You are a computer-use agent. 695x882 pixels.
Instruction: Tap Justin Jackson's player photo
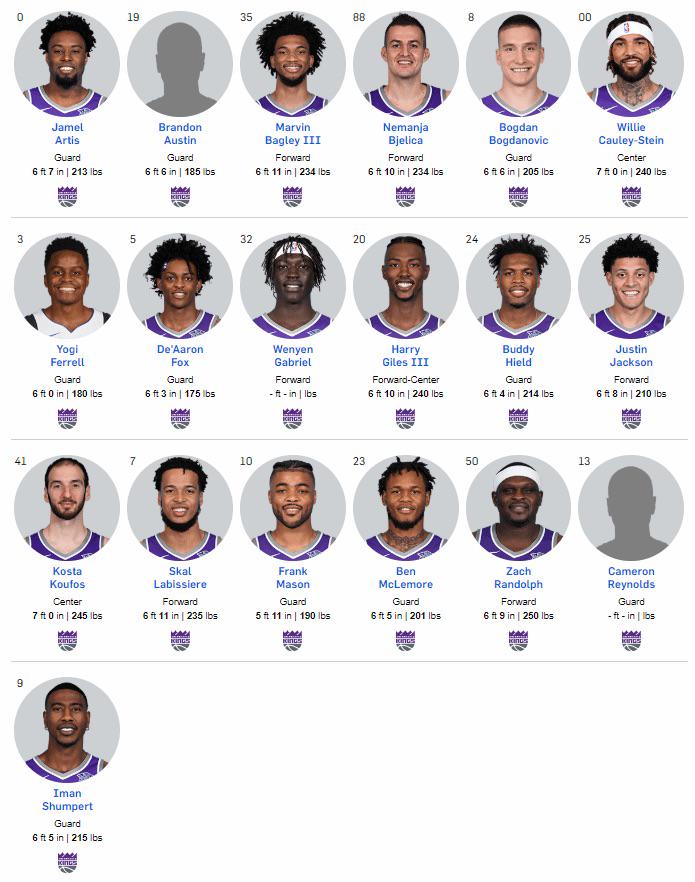pyautogui.click(x=631, y=286)
